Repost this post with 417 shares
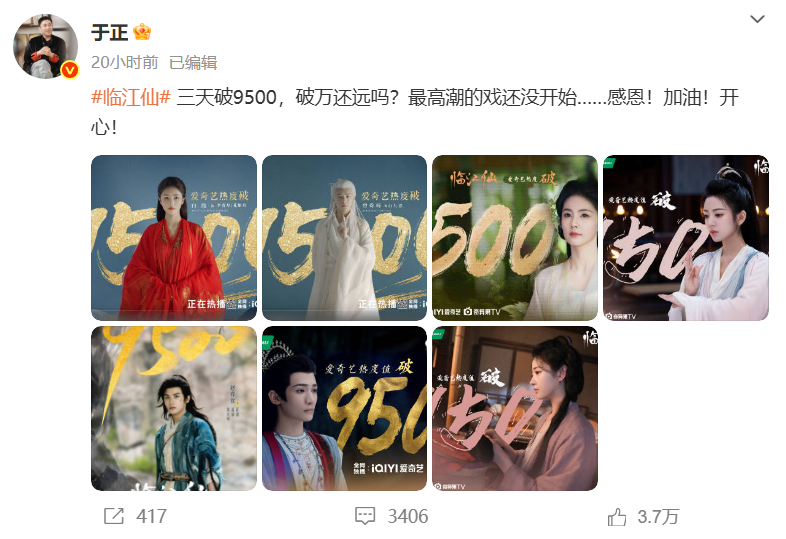Viewport: 786px width, 539px height. pyautogui.click(x=135, y=516)
